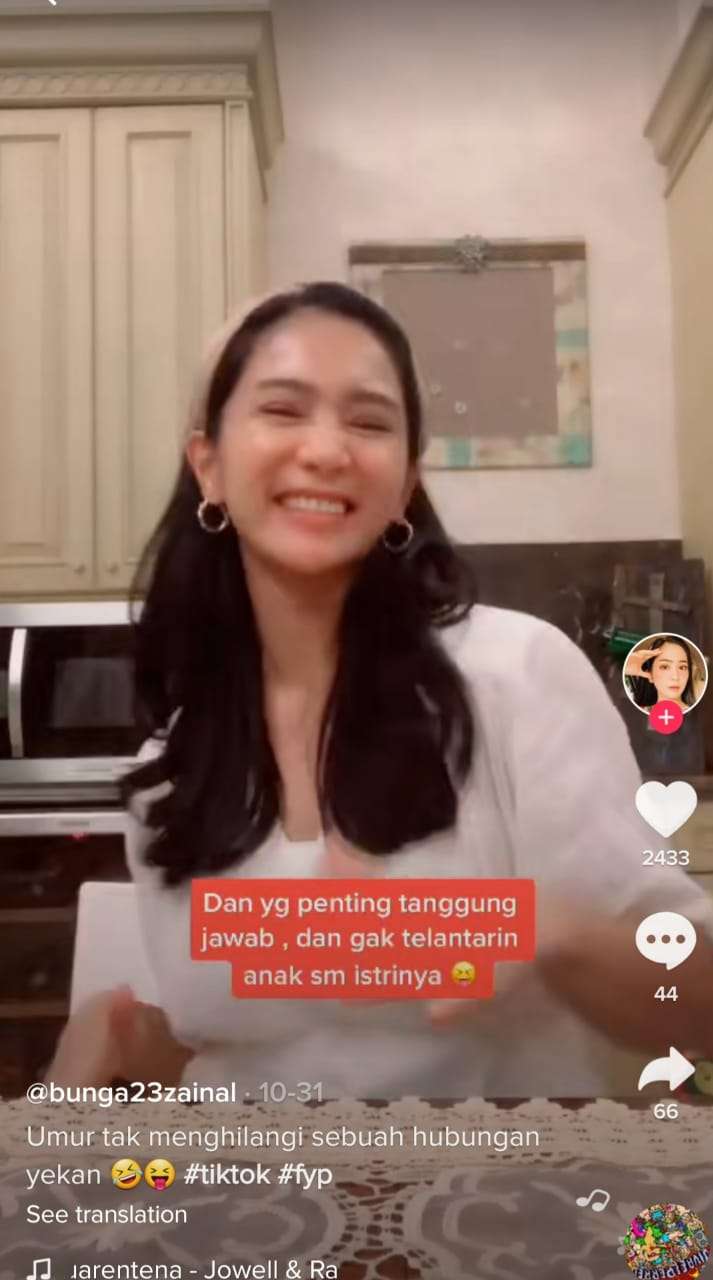The width and height of the screenshot is (713, 1280).
Task: Open the comments on this video
Action: click(x=665, y=941)
